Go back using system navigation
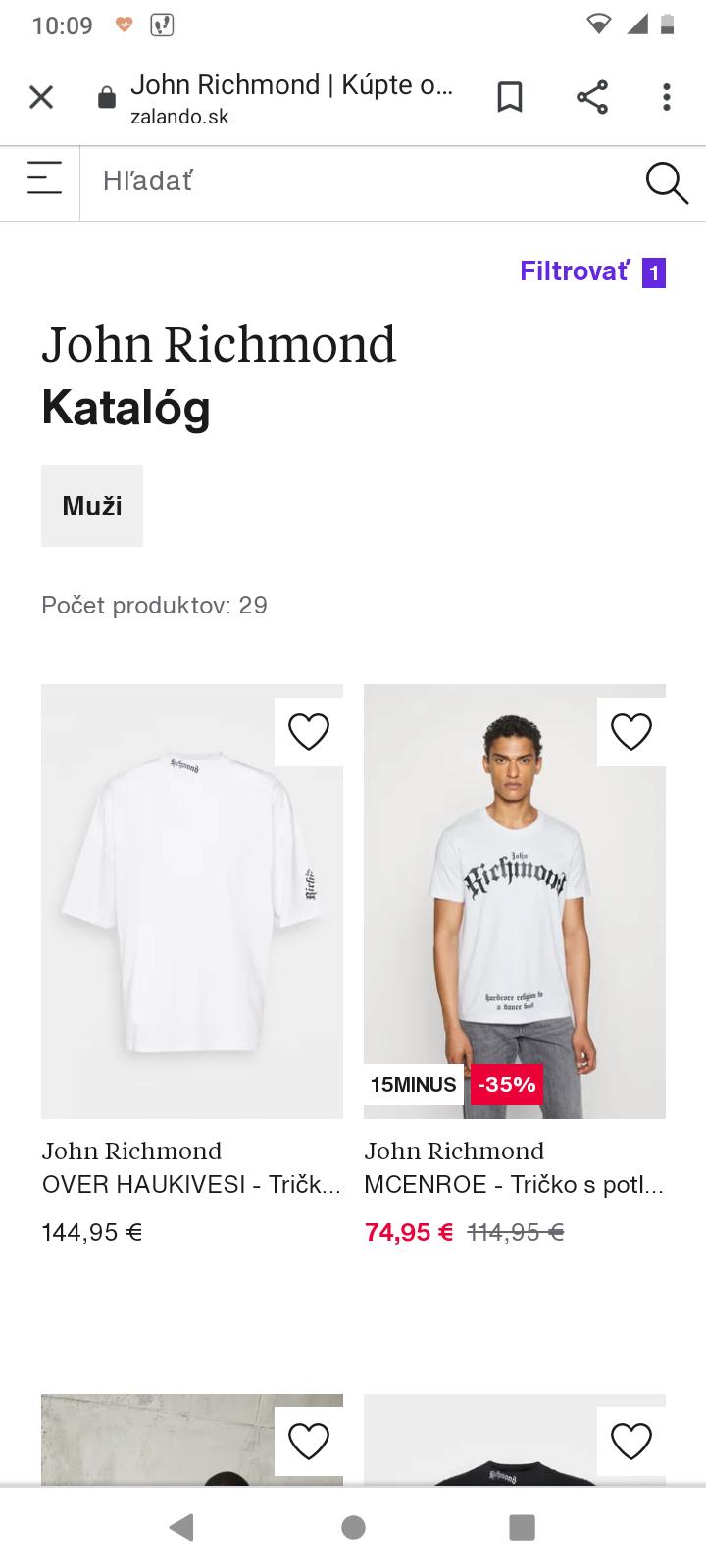This screenshot has width=706, height=1568. coord(181,1527)
